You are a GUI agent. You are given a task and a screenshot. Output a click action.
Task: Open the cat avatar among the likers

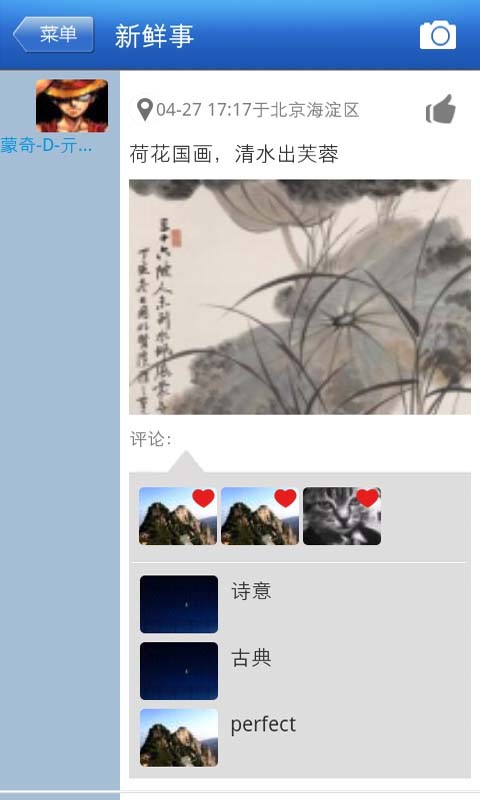point(342,516)
